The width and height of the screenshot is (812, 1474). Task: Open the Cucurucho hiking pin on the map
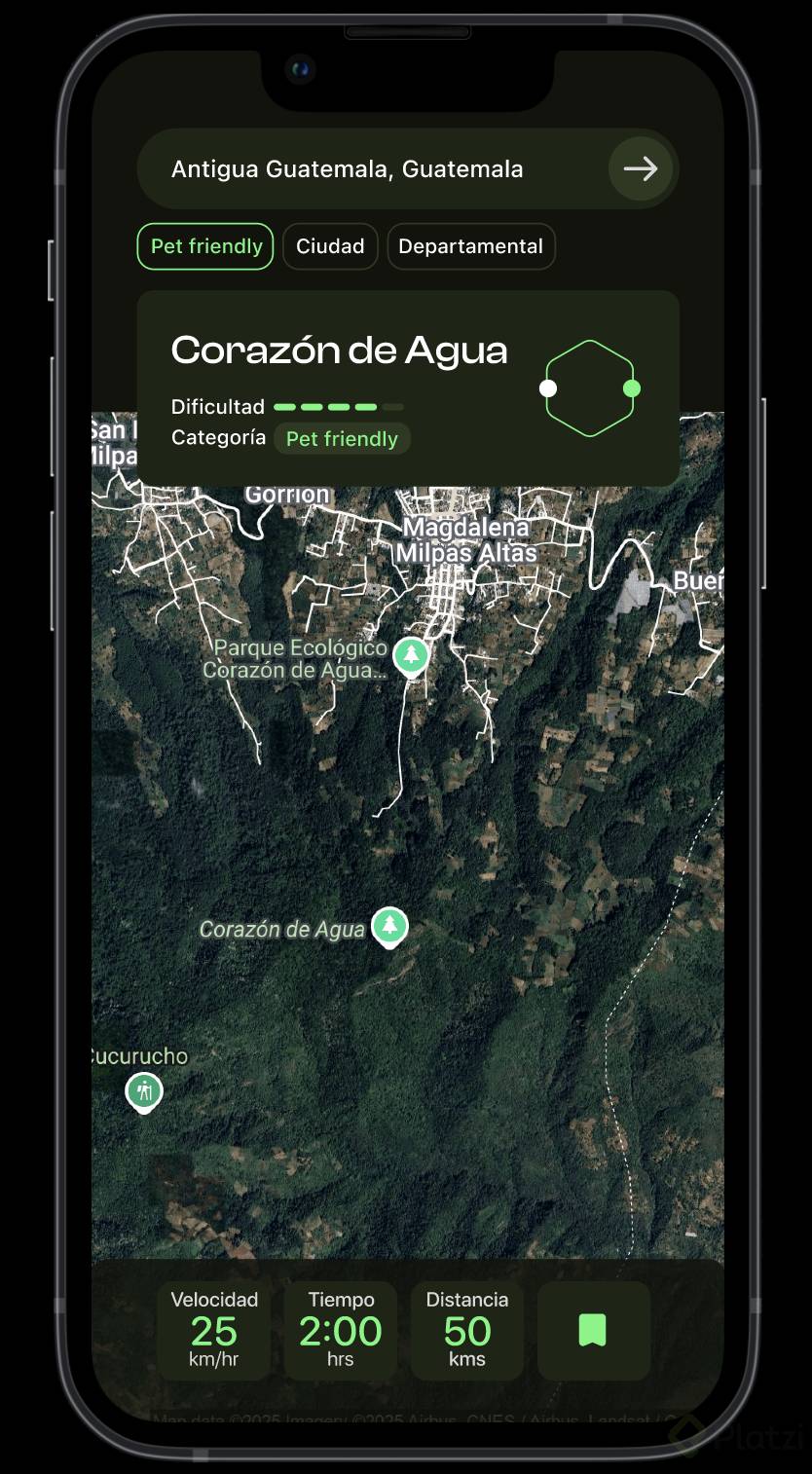[144, 1091]
